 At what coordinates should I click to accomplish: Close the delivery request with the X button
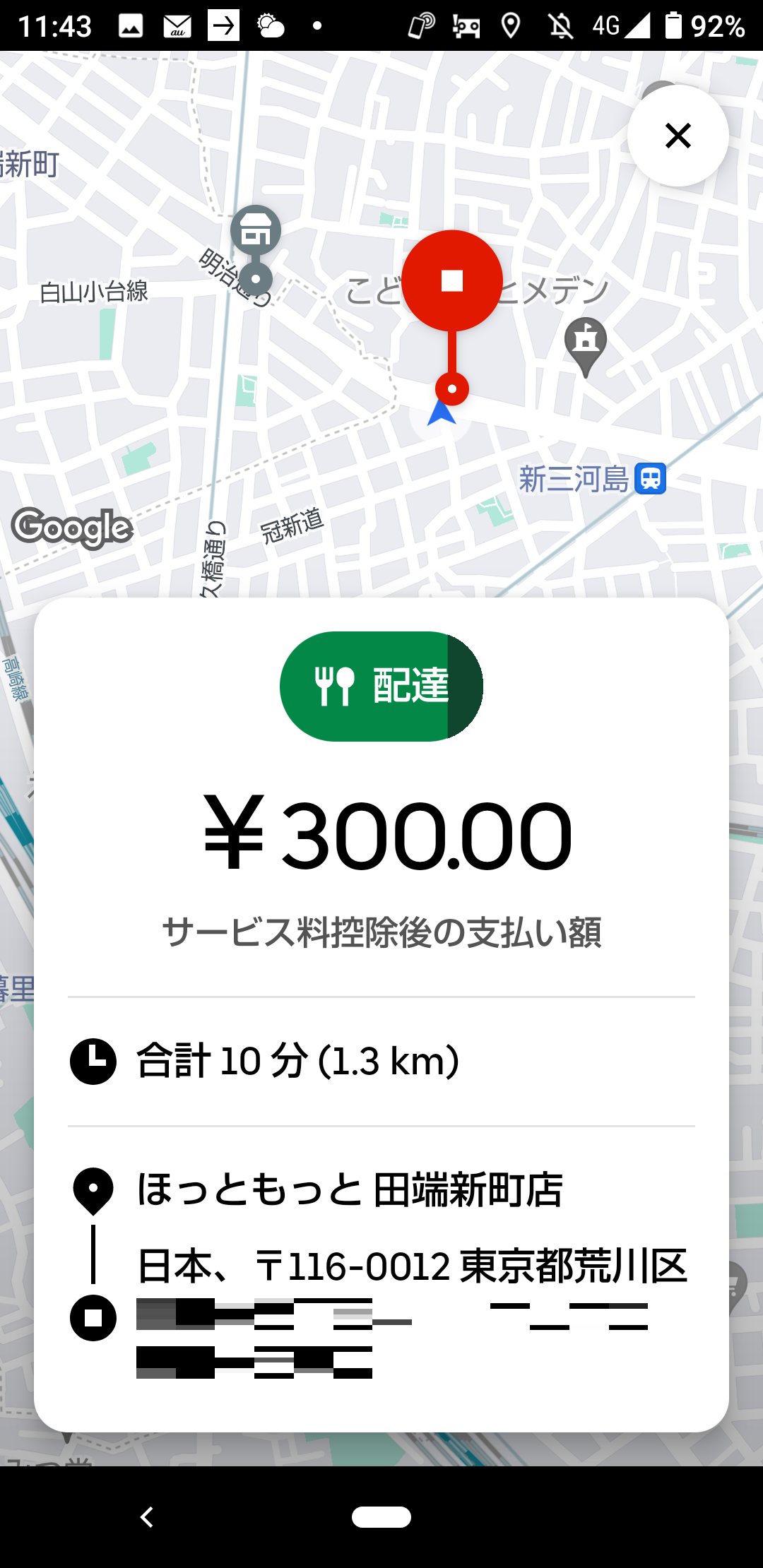click(678, 136)
